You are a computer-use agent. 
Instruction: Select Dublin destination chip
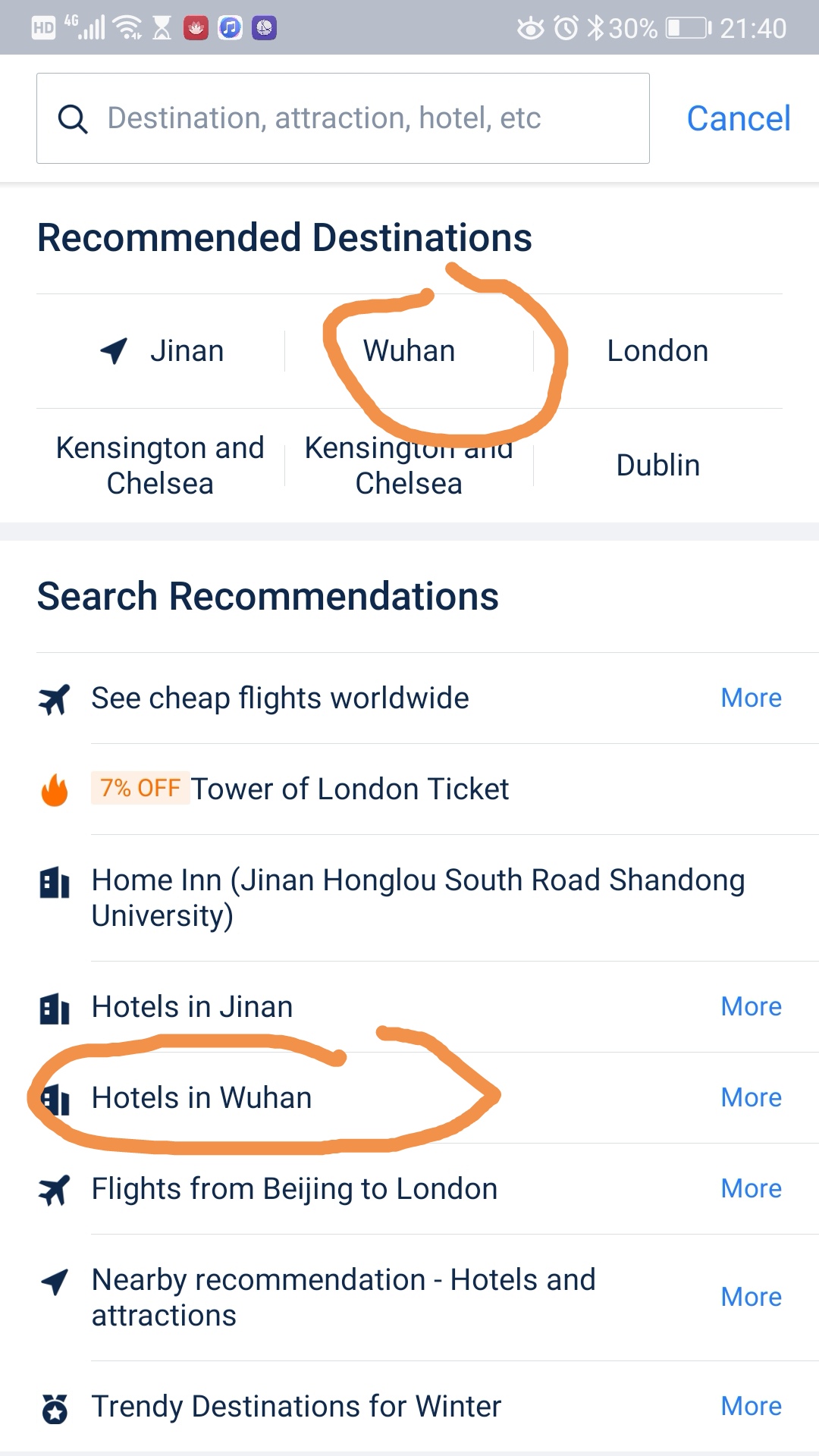pyautogui.click(x=657, y=465)
